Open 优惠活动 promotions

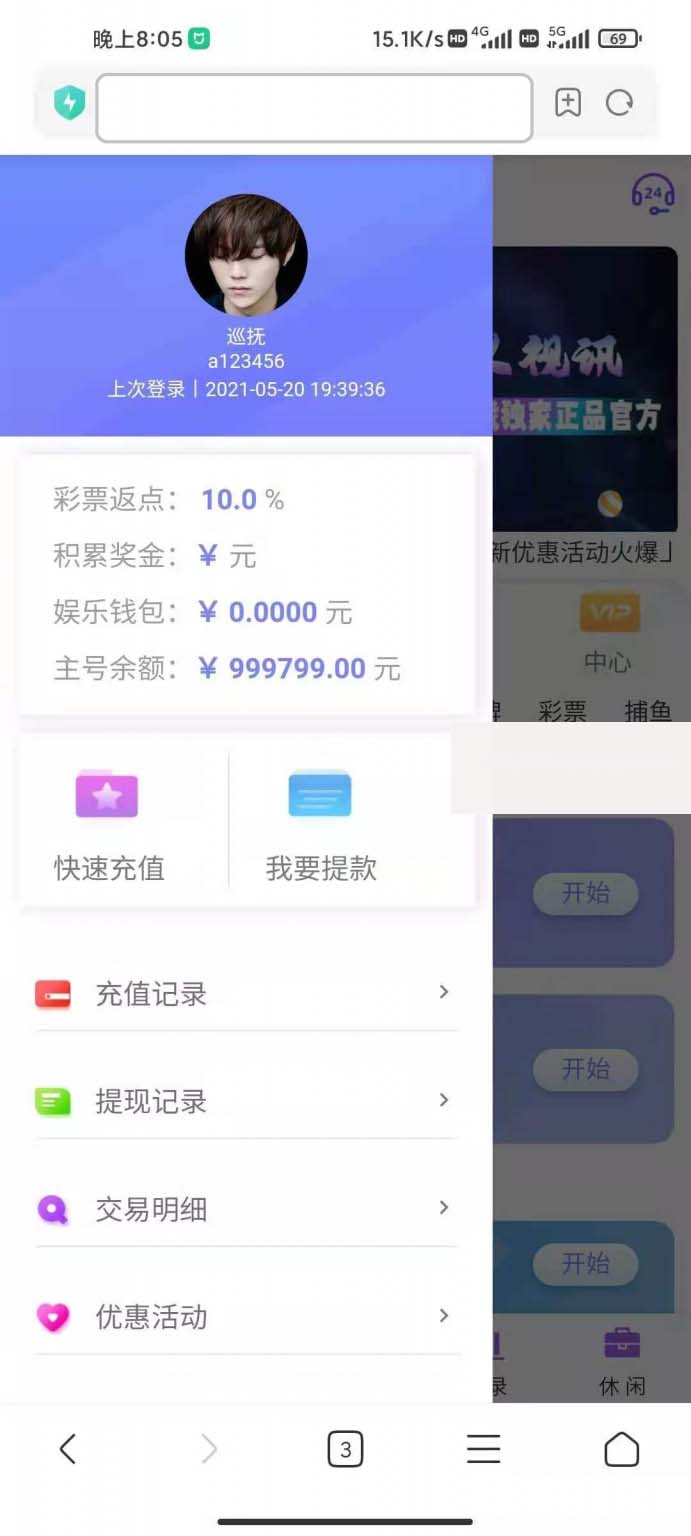click(x=245, y=1317)
